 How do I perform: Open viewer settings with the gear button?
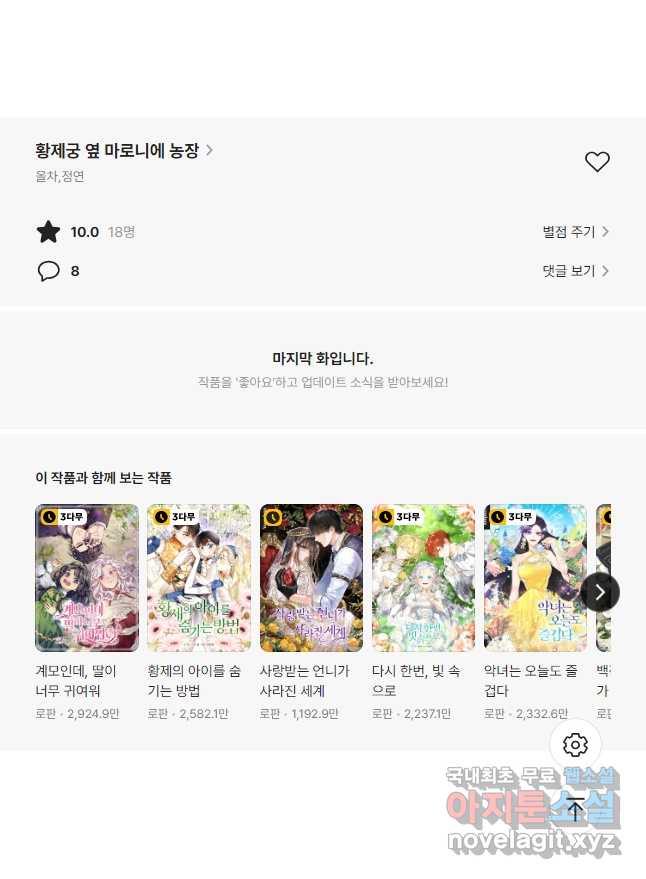(x=575, y=745)
